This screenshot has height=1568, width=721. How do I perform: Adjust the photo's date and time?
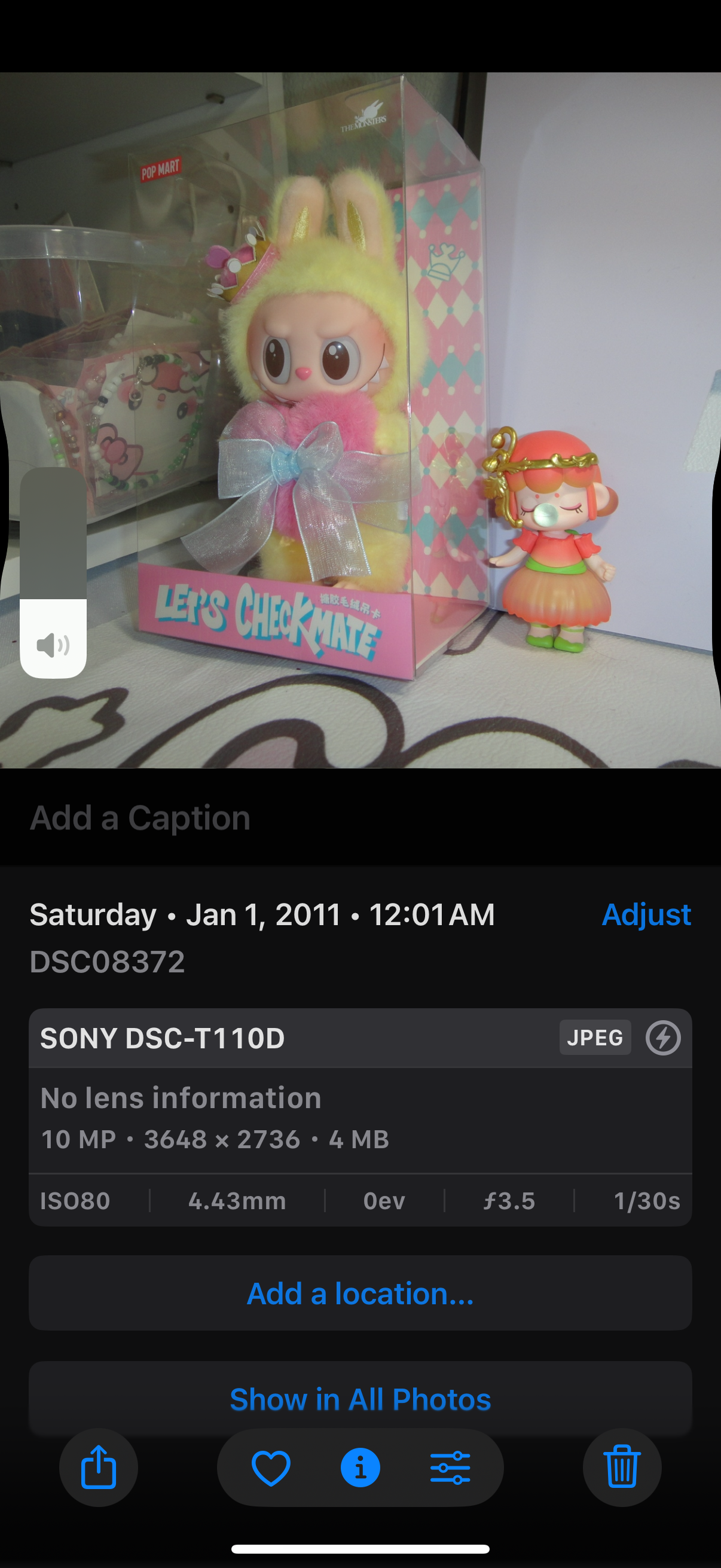tap(646, 914)
